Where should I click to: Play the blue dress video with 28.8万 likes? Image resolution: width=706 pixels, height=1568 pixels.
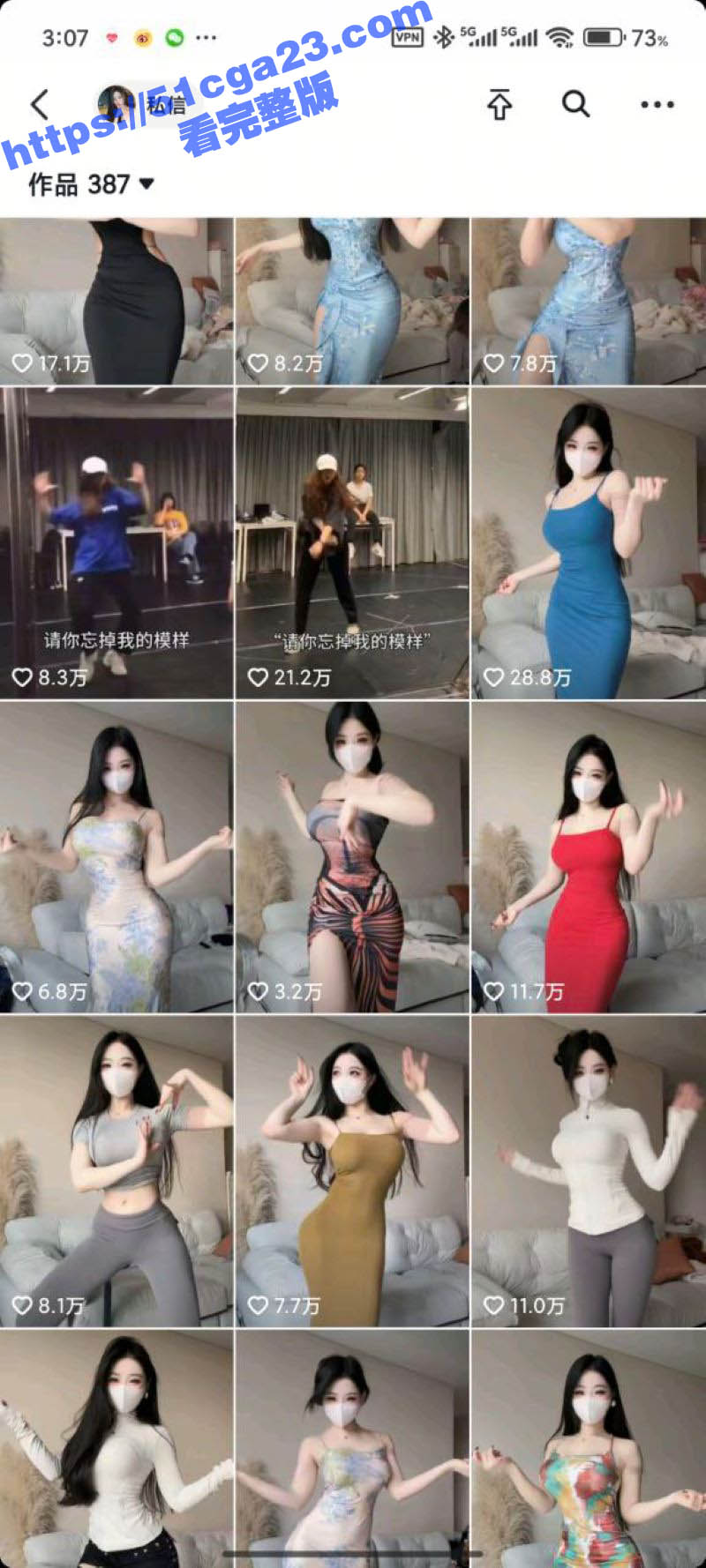click(x=589, y=542)
